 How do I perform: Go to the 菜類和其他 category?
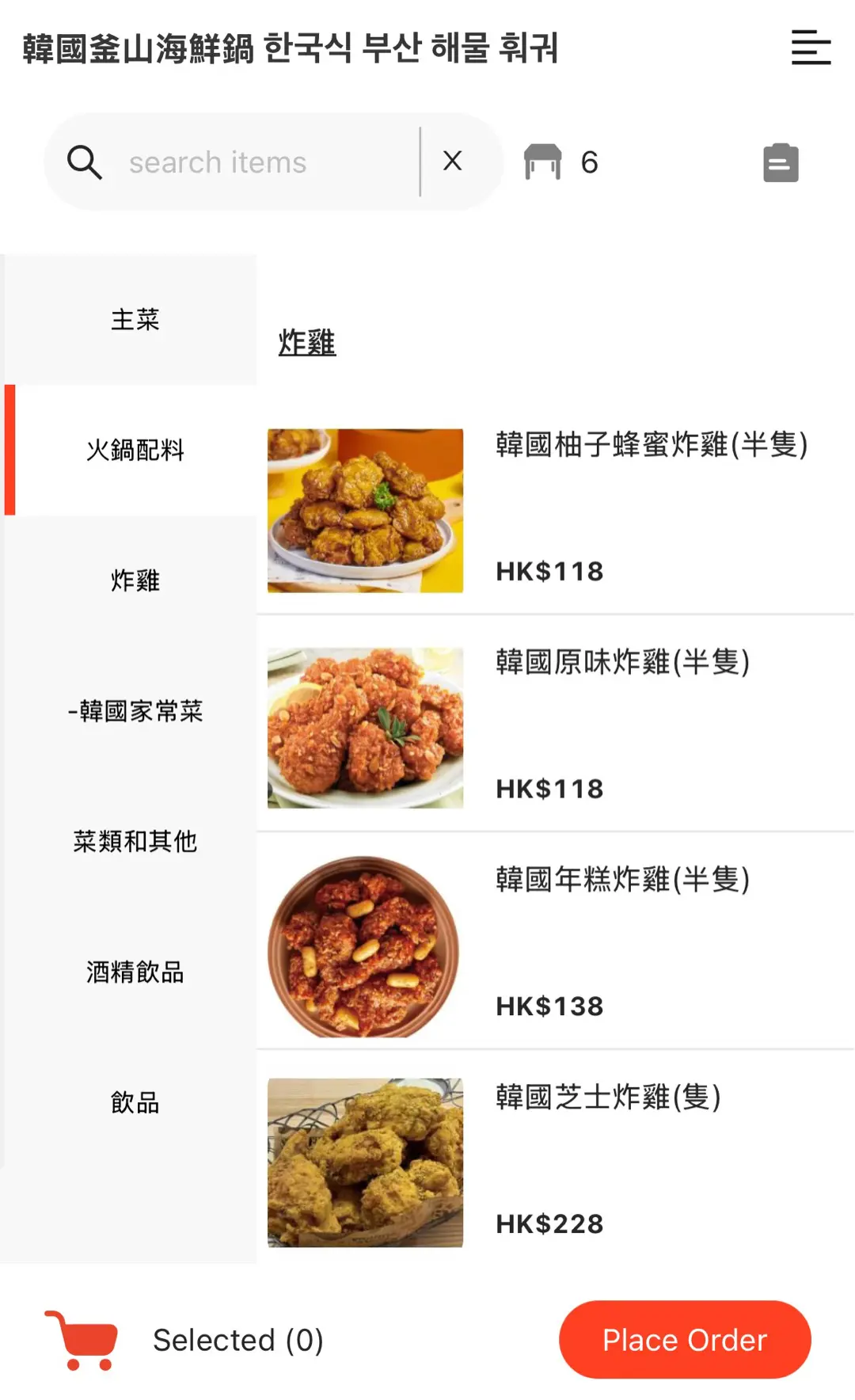(x=135, y=841)
